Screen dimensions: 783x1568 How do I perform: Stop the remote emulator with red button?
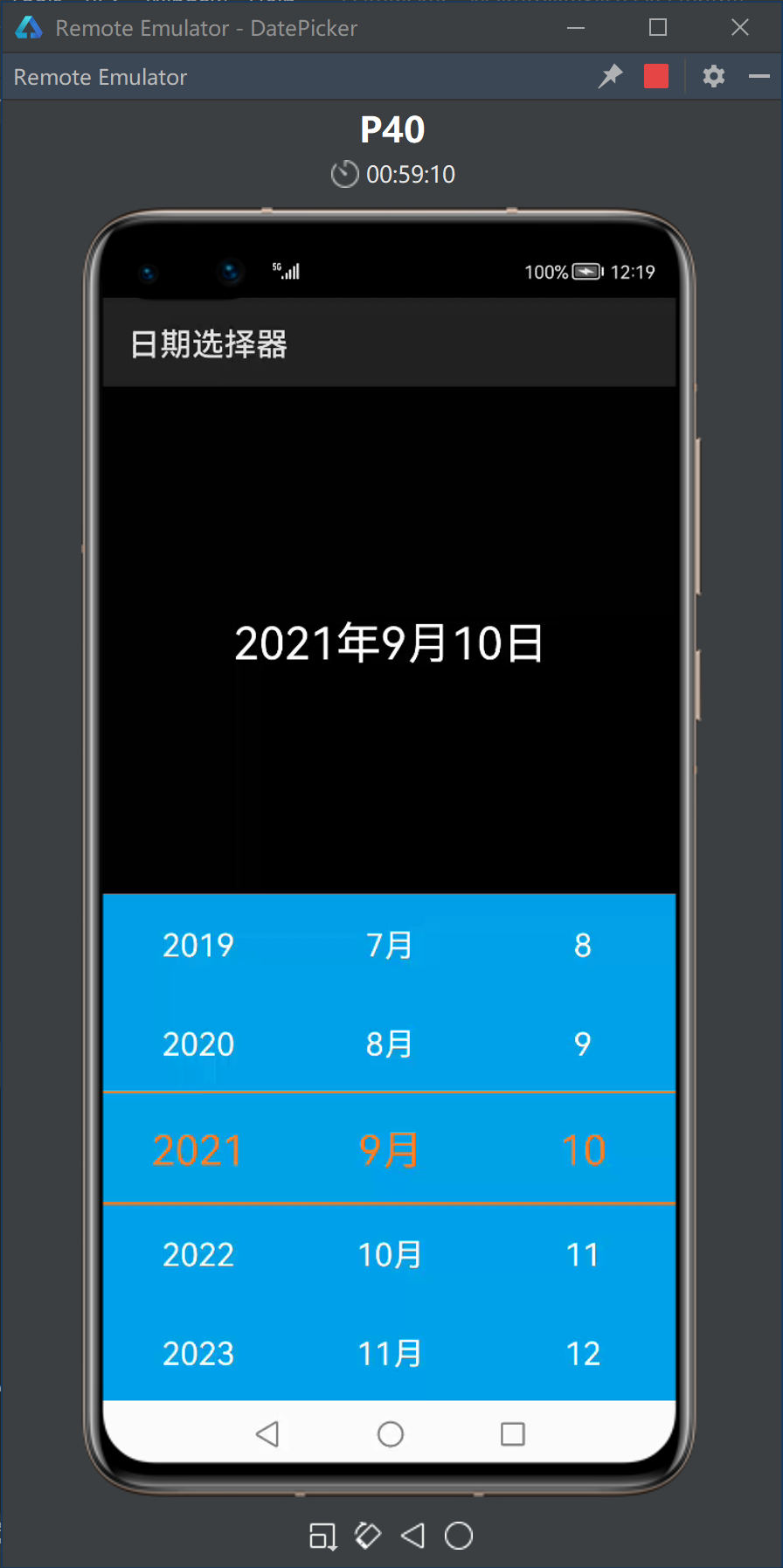pyautogui.click(x=656, y=77)
